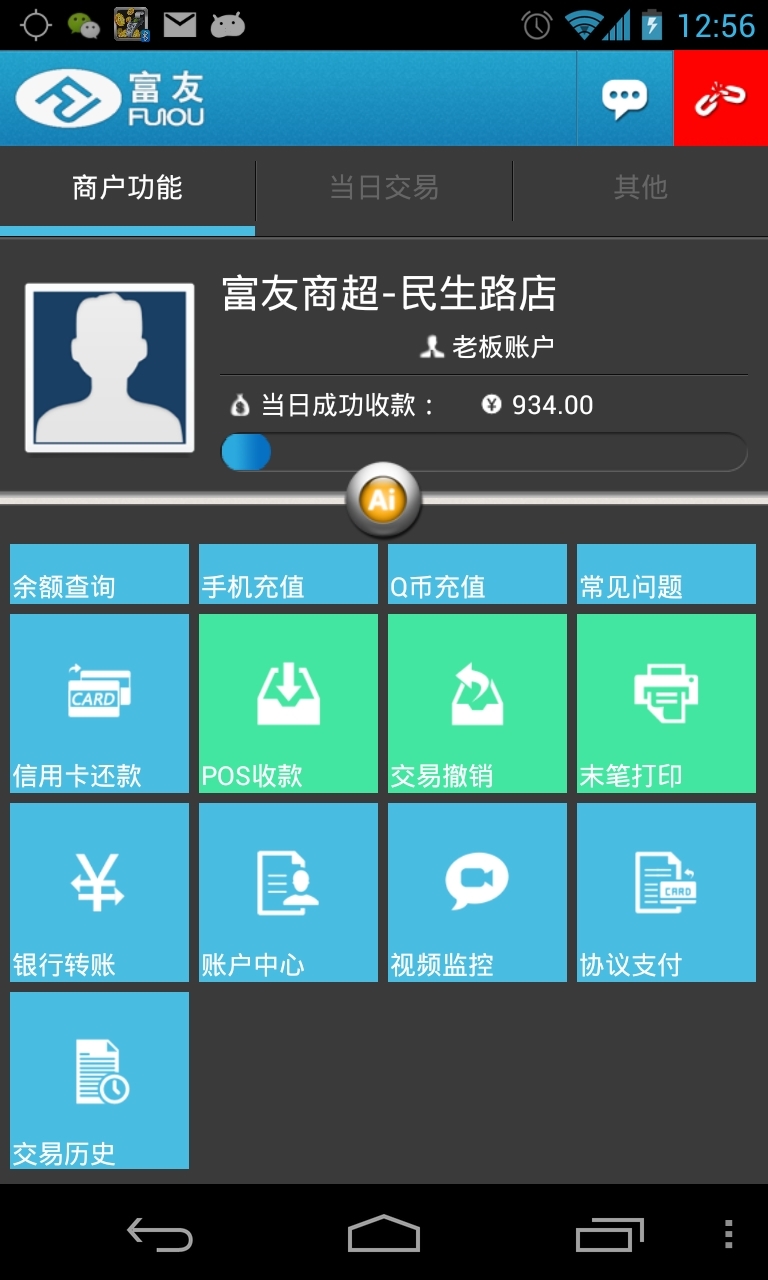Screen dimensions: 768x1280
Task: Tap the system back button
Action: click(x=160, y=1235)
